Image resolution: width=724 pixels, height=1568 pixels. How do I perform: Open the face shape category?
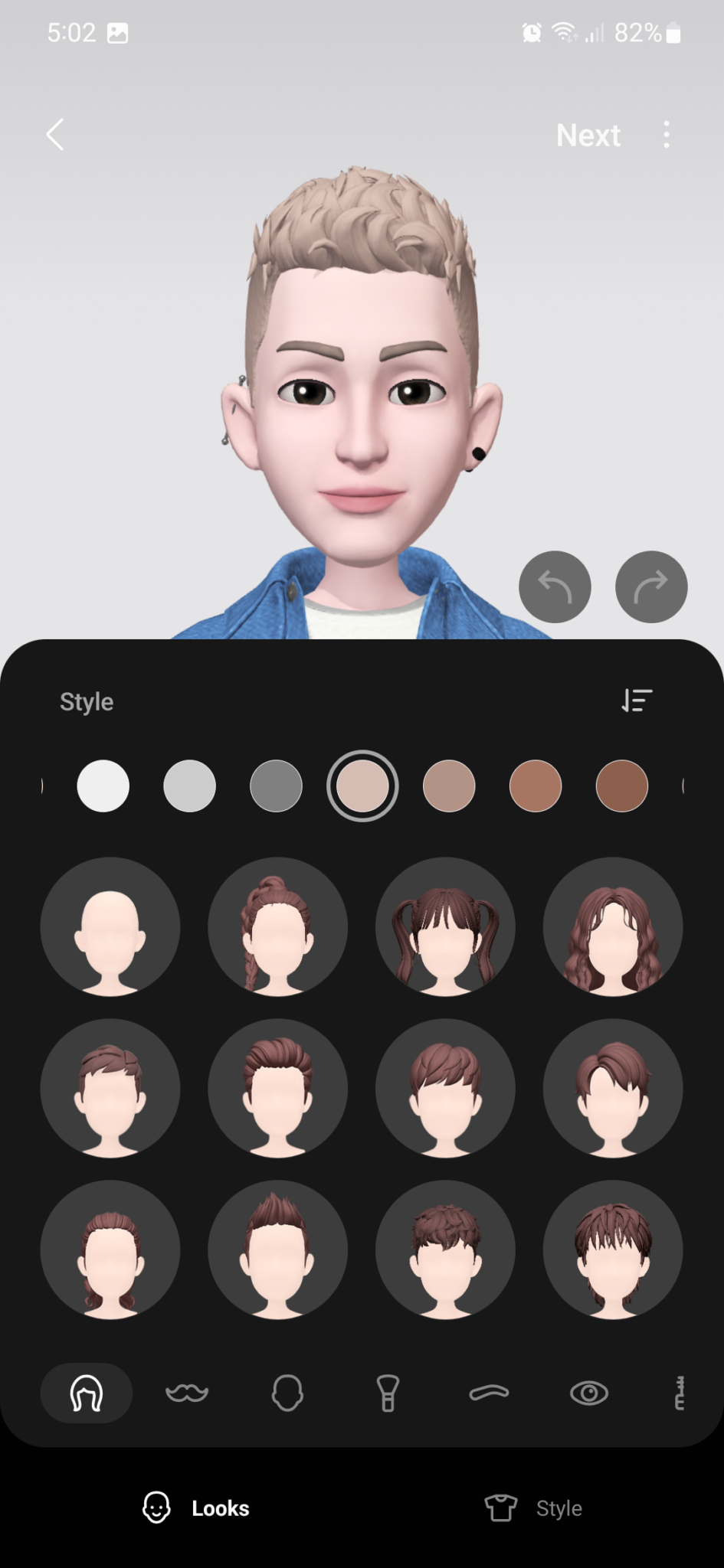(287, 1393)
